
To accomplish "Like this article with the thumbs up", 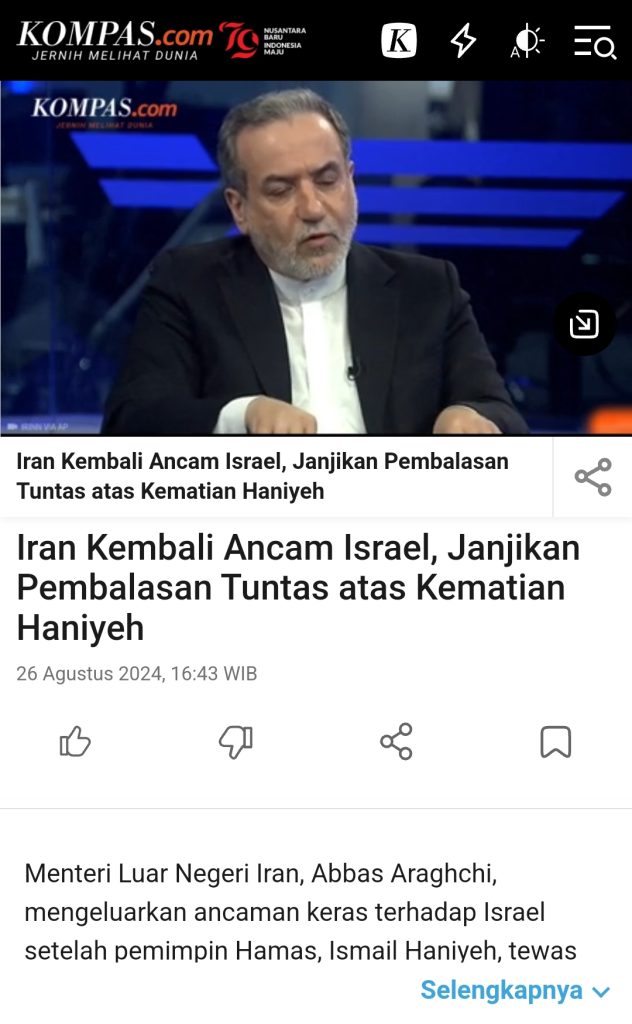I will (75, 742).
